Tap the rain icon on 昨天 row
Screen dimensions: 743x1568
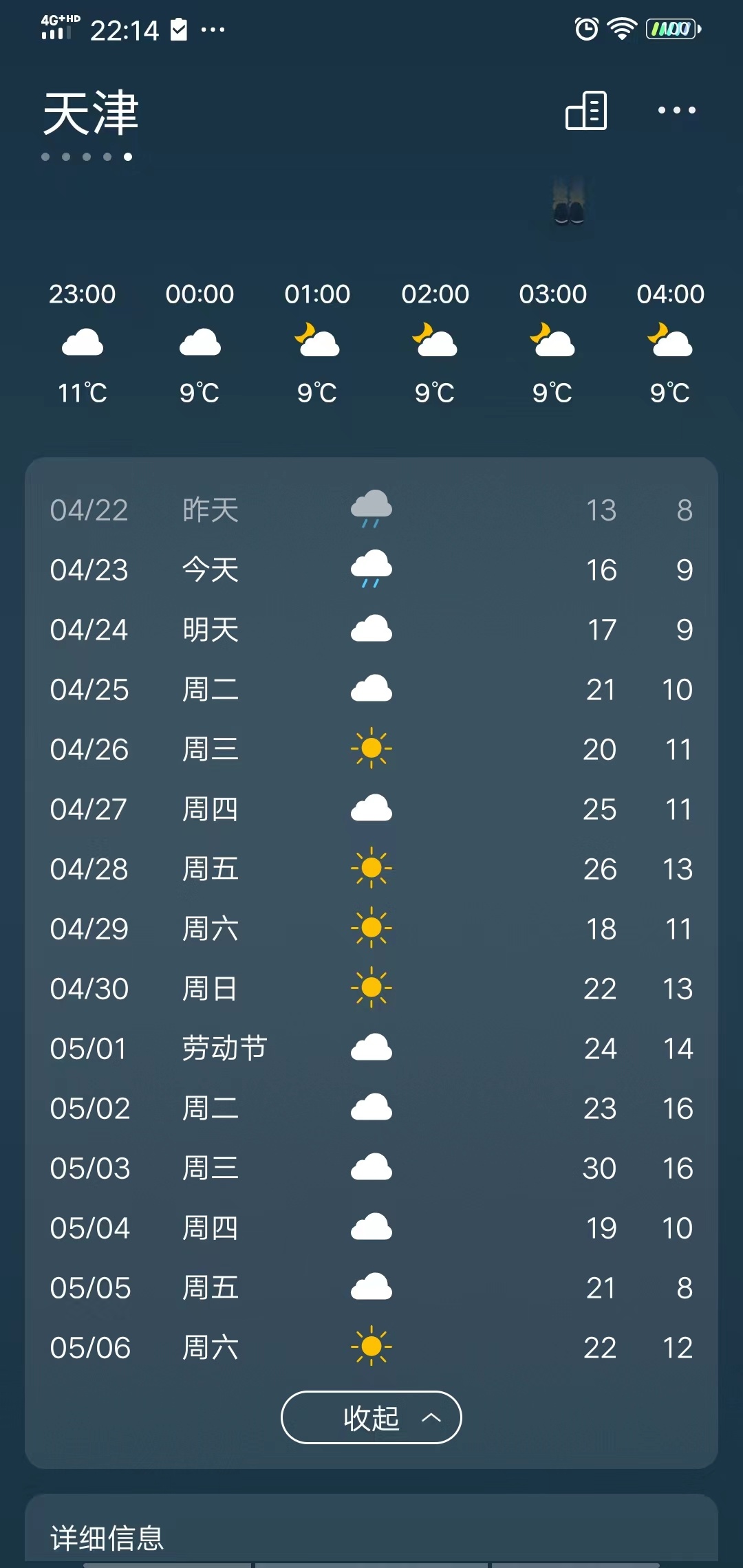pos(371,508)
